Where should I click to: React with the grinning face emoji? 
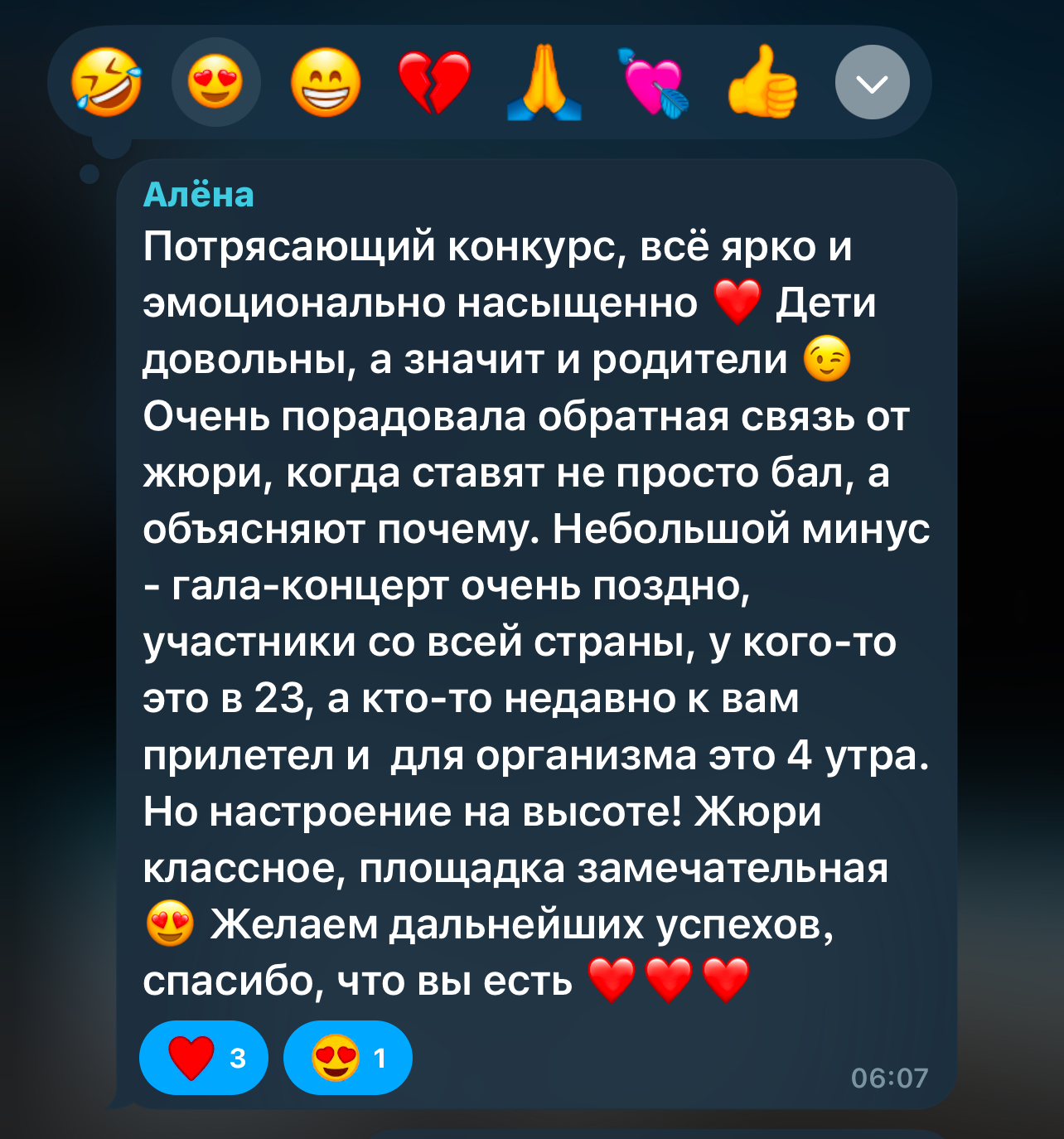pos(325,82)
